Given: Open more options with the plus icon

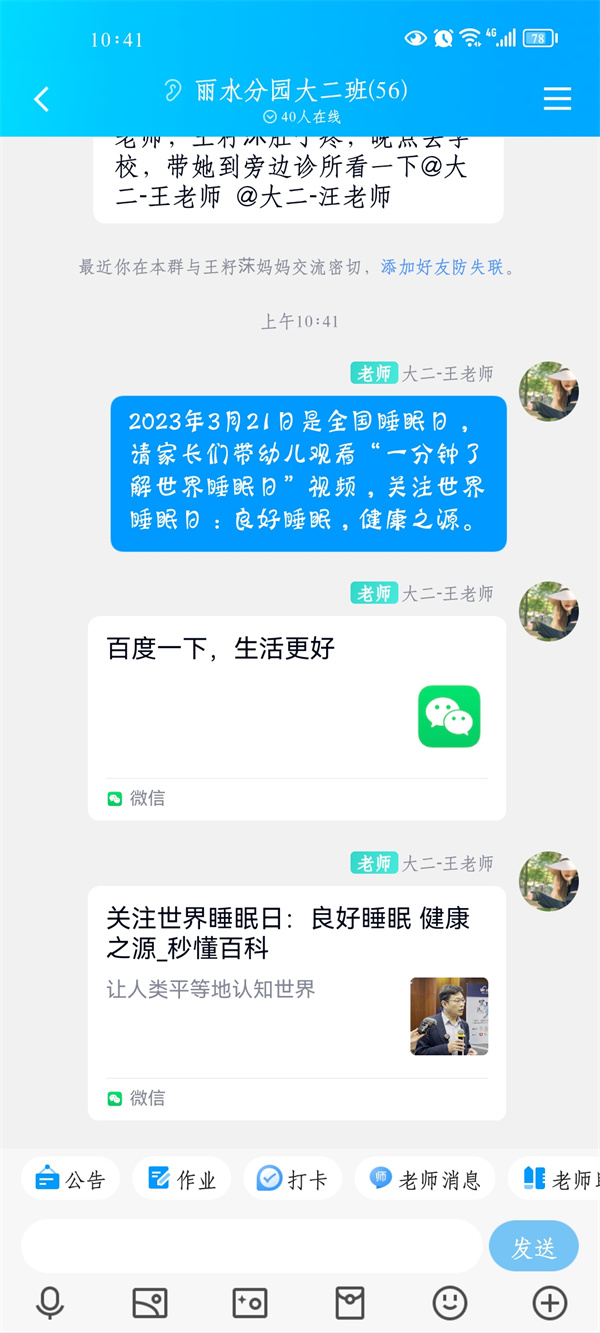Looking at the screenshot, I should coord(550,1302).
